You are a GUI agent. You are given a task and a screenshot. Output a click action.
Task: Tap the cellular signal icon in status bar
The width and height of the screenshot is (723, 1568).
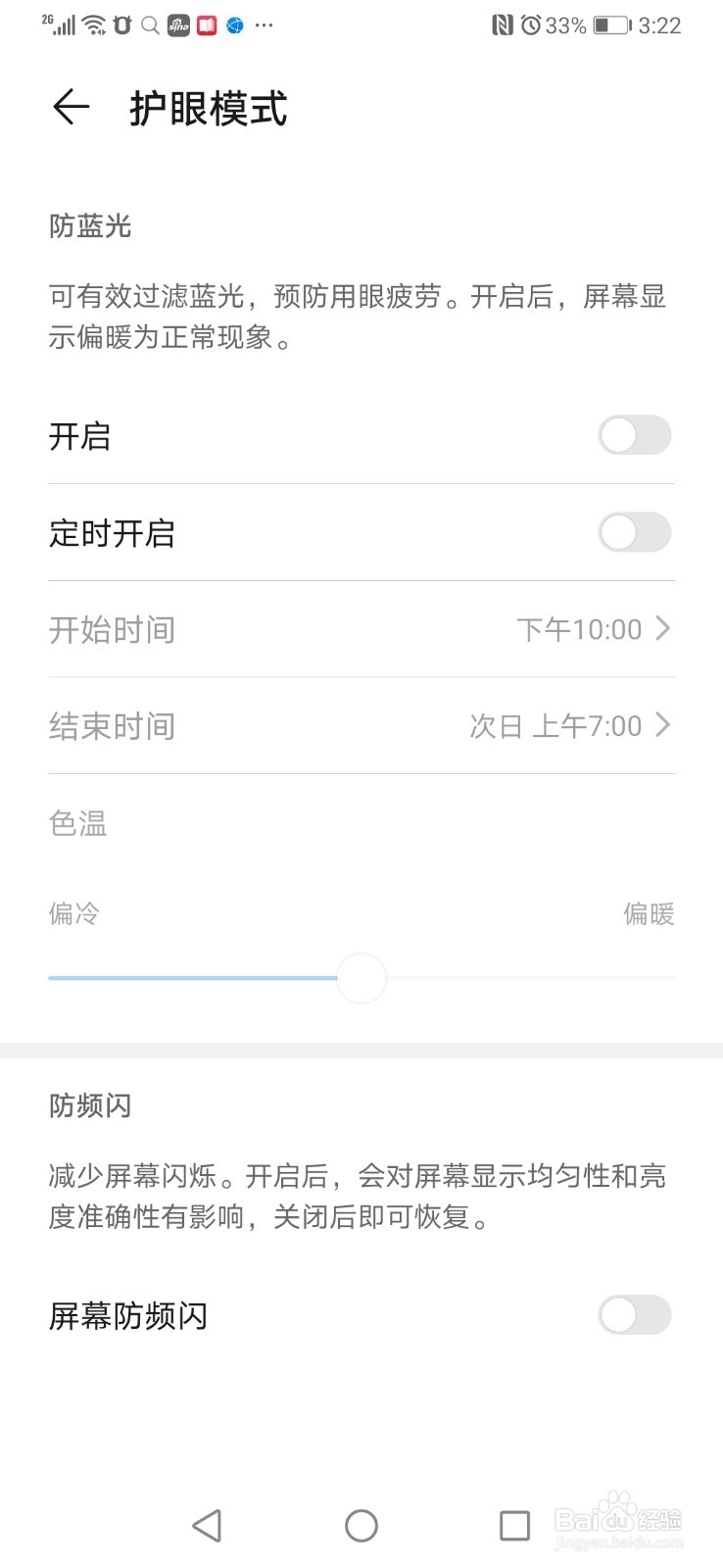pyautogui.click(x=61, y=24)
